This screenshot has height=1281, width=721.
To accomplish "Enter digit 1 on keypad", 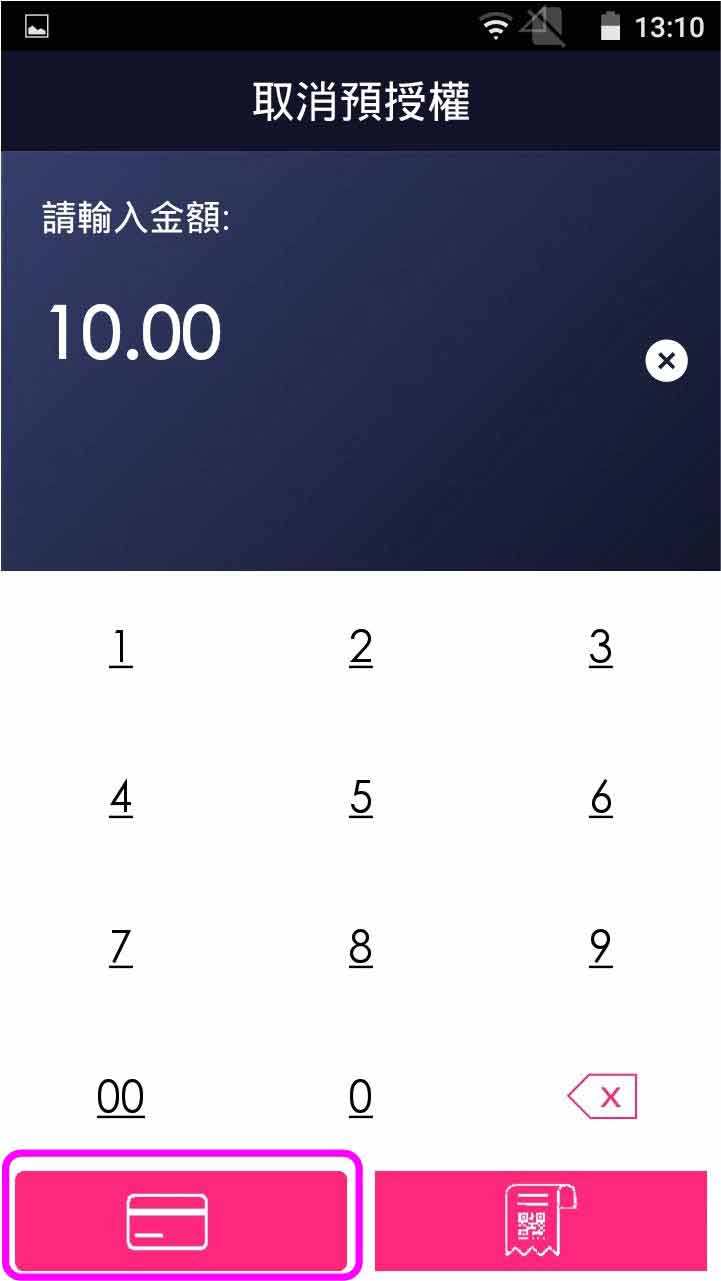I will click(120, 649).
